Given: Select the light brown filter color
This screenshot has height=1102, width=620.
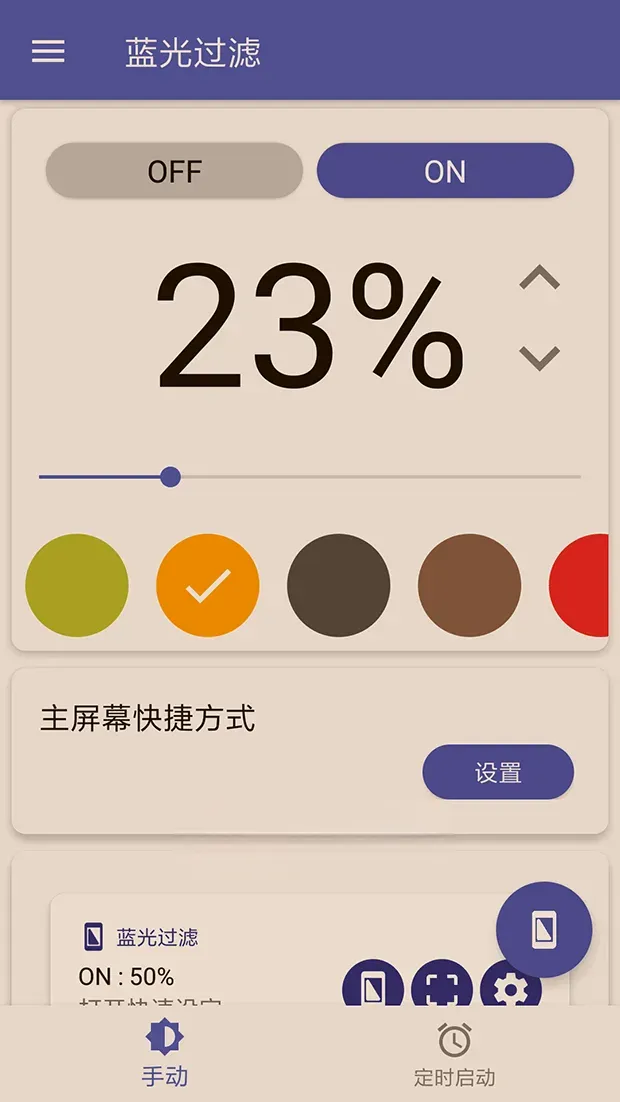Looking at the screenshot, I should [x=470, y=586].
